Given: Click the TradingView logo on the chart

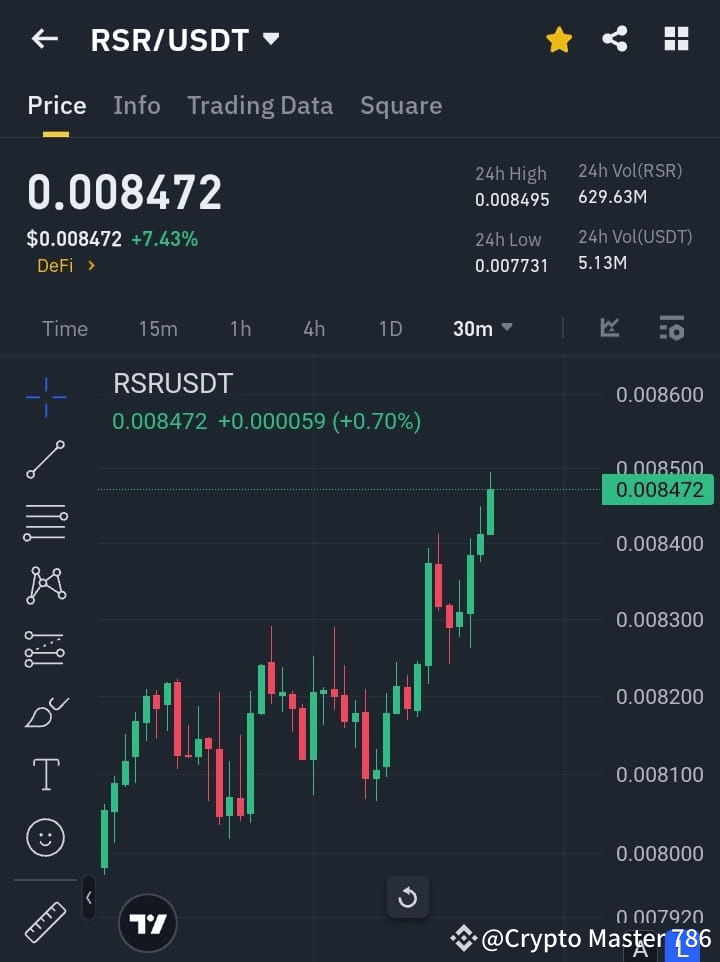Looking at the screenshot, I should click(x=148, y=922).
